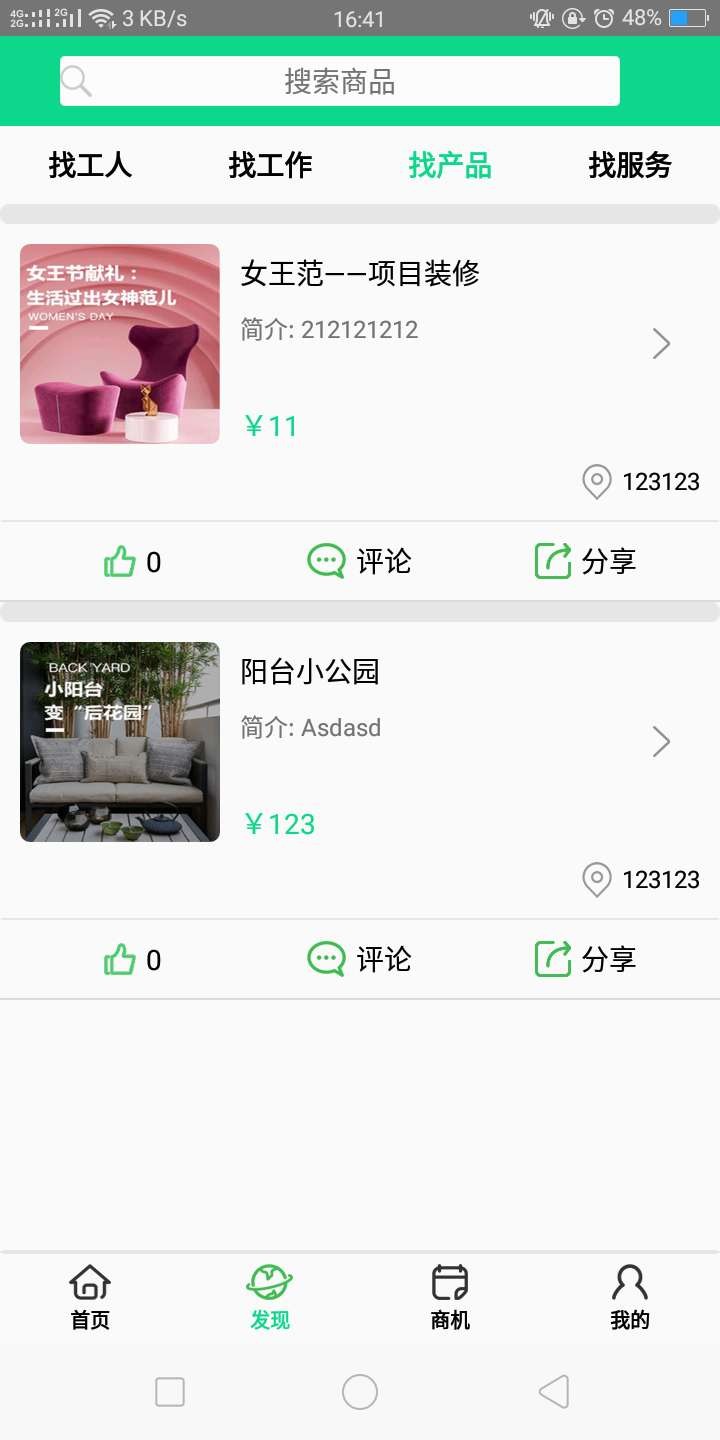Open the 阳台小公园 product thumbnail image
The width and height of the screenshot is (720, 1440).
click(119, 740)
